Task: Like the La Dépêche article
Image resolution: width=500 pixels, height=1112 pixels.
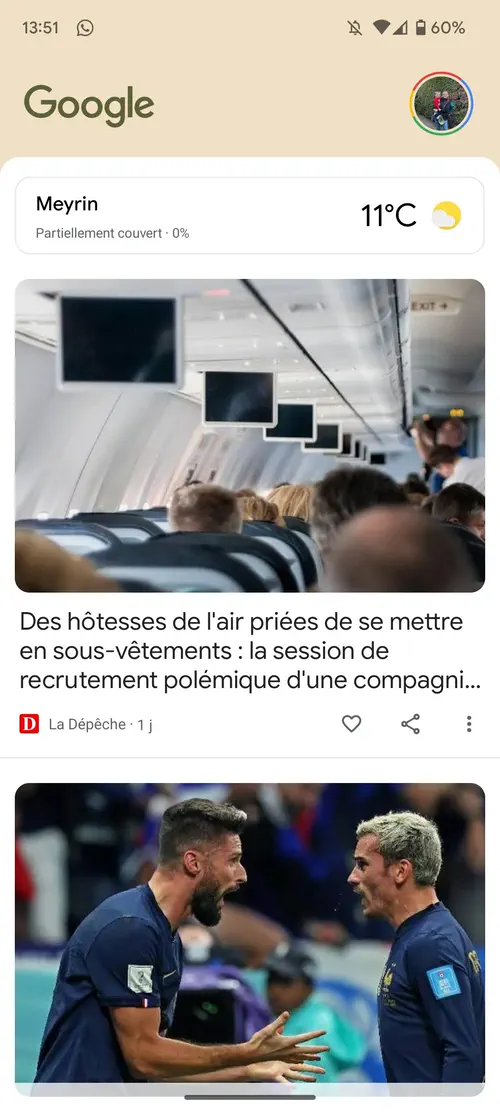Action: tap(352, 724)
